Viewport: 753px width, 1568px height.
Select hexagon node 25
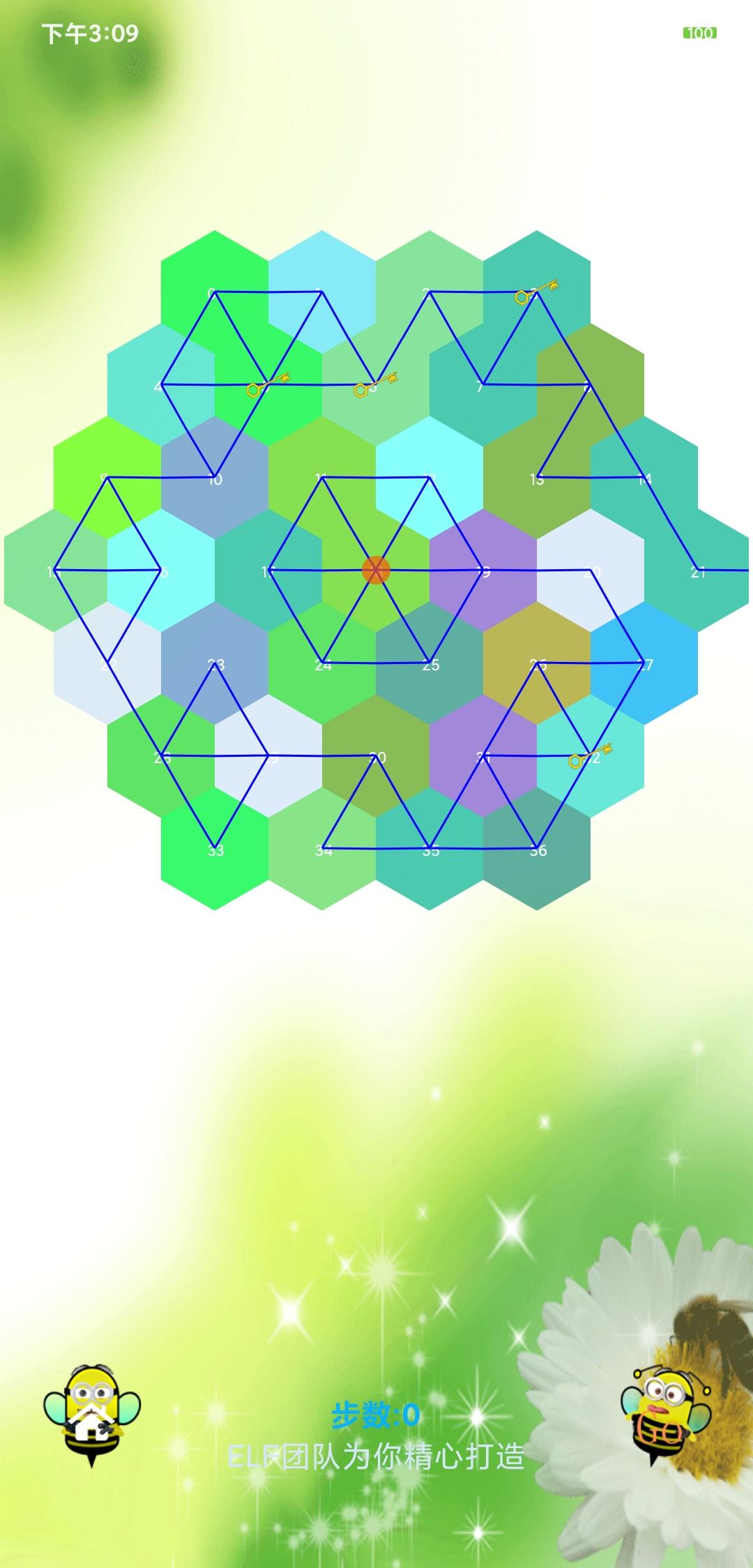click(x=429, y=663)
